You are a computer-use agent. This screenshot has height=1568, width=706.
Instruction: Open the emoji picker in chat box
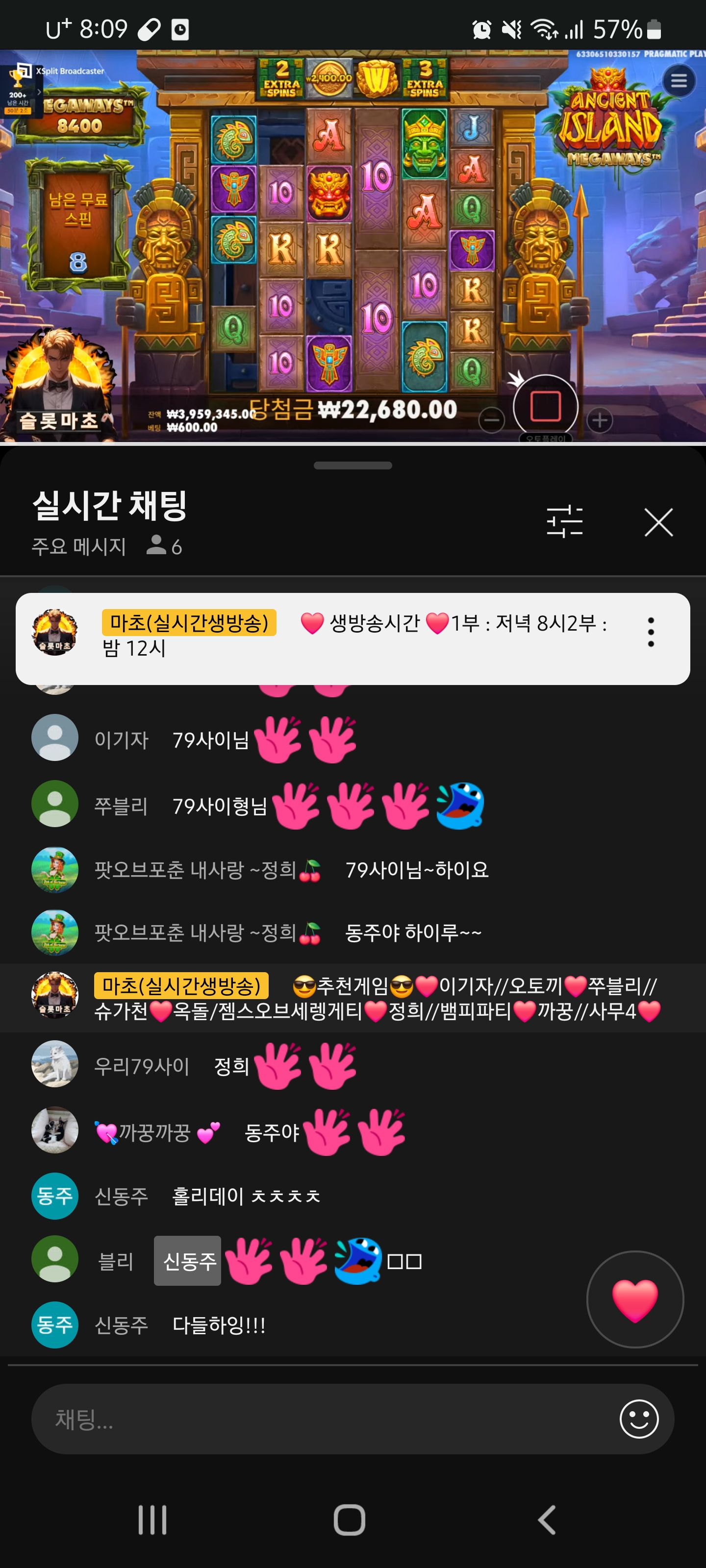[x=638, y=1419]
